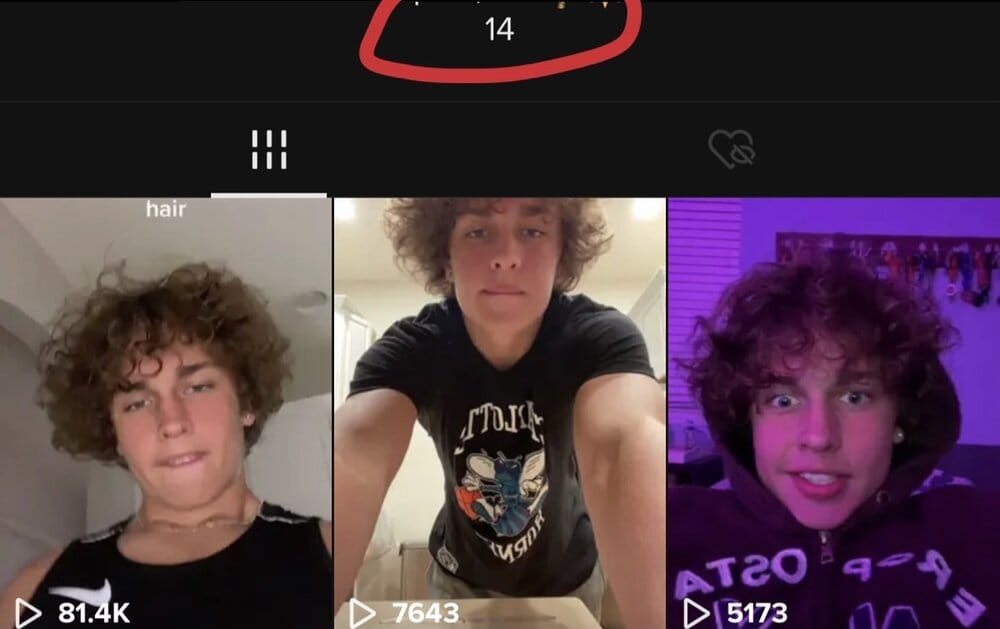Open the hidden liked videos tab
The width and height of the screenshot is (1000, 629).
pyautogui.click(x=731, y=150)
